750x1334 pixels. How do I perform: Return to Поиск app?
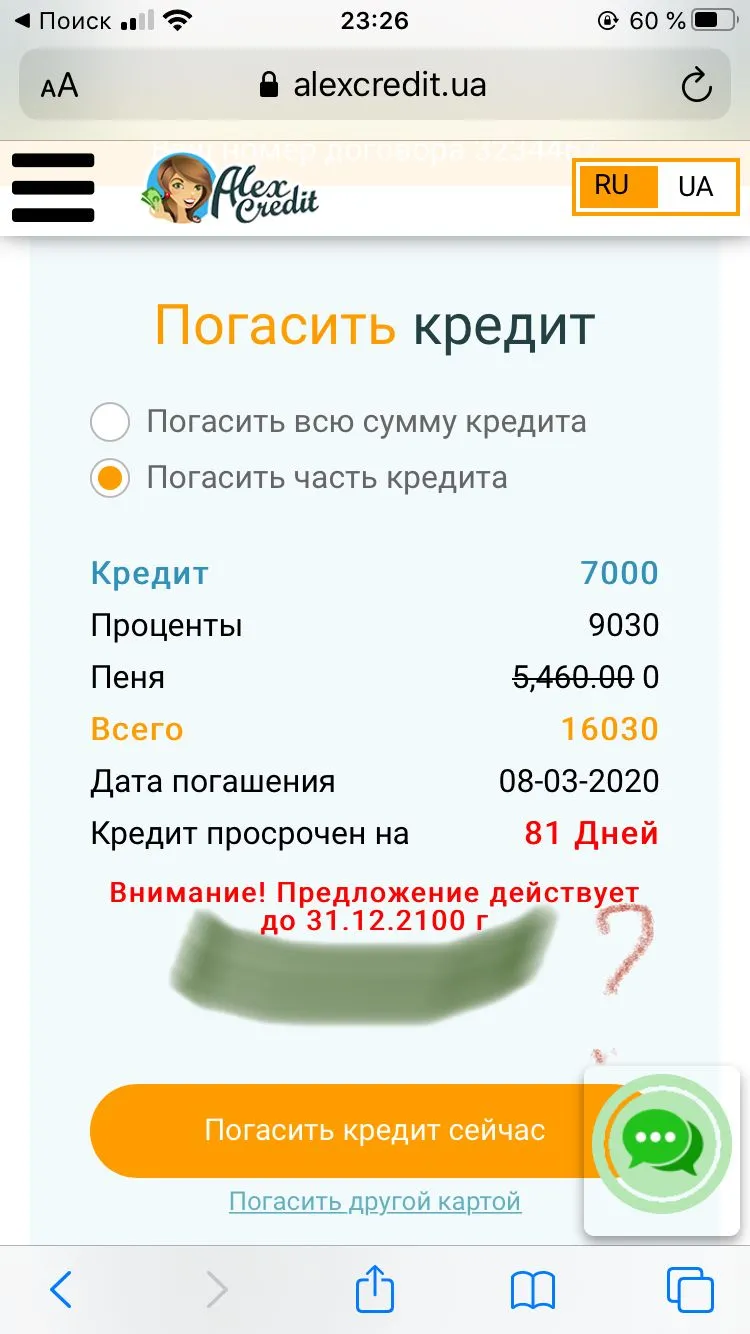pyautogui.click(x=60, y=21)
